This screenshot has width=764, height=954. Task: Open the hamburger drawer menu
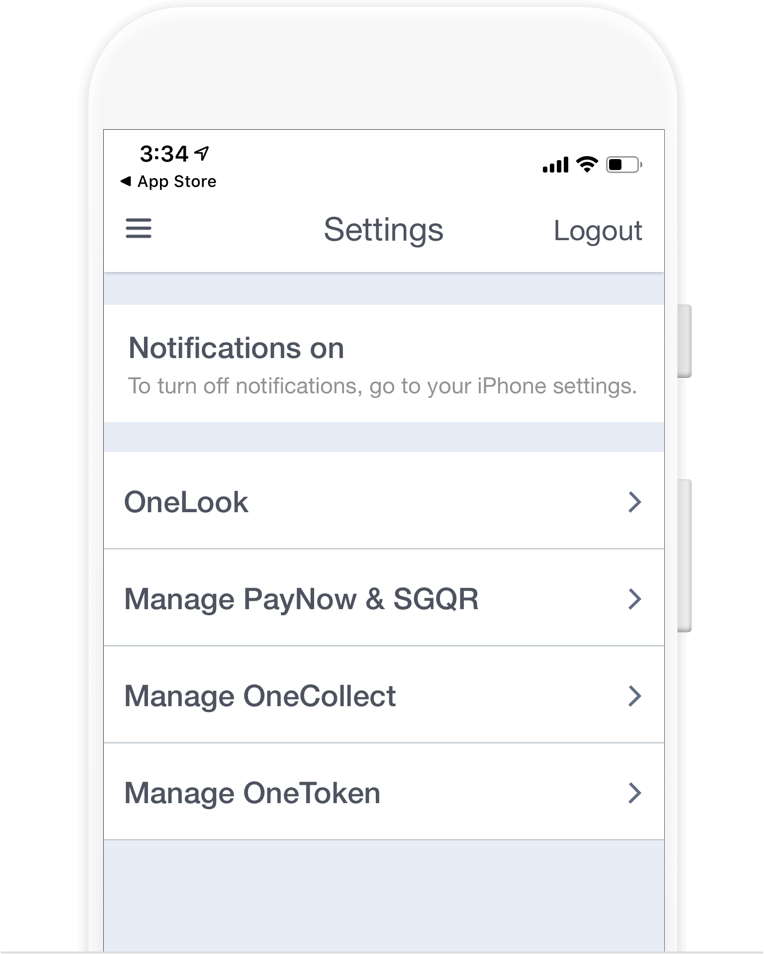point(138,229)
